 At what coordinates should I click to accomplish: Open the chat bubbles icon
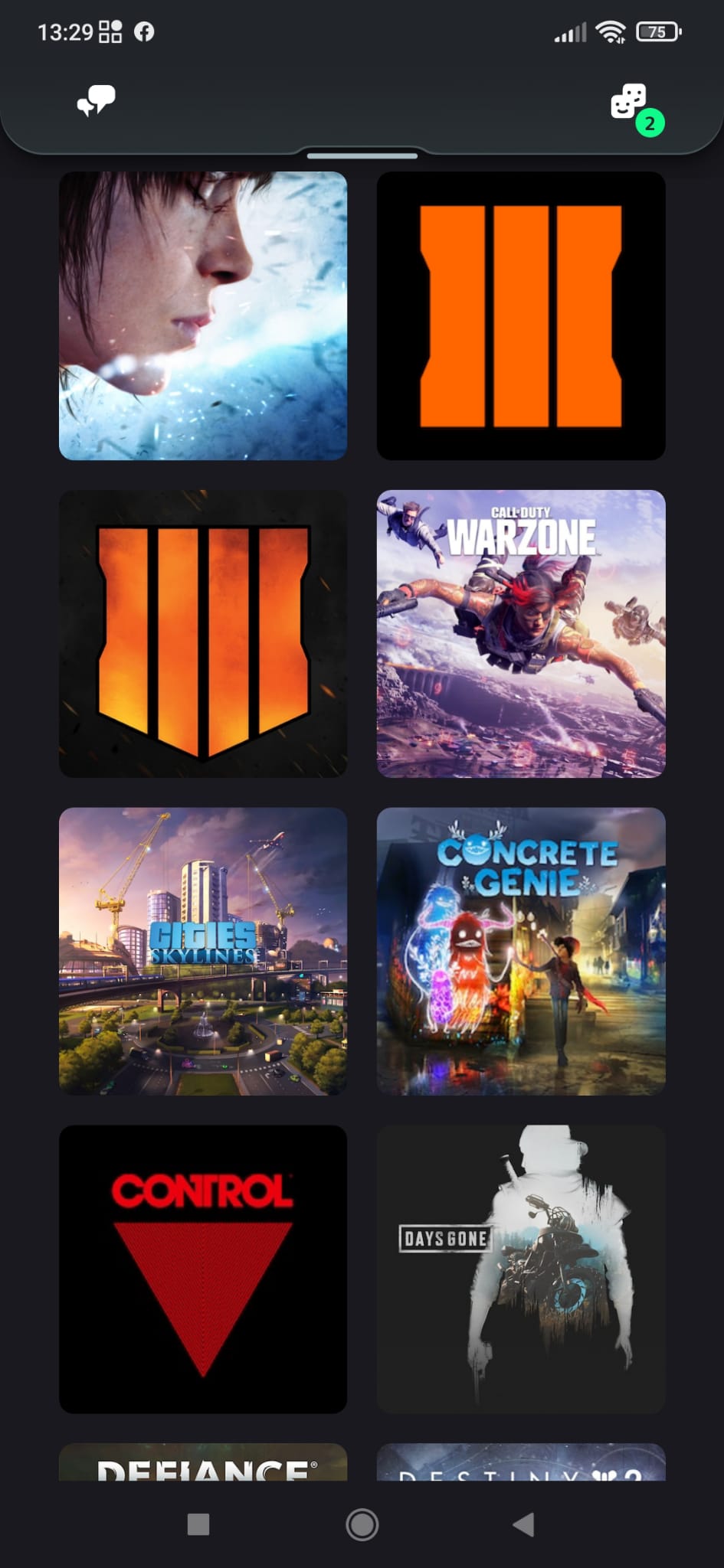97,101
